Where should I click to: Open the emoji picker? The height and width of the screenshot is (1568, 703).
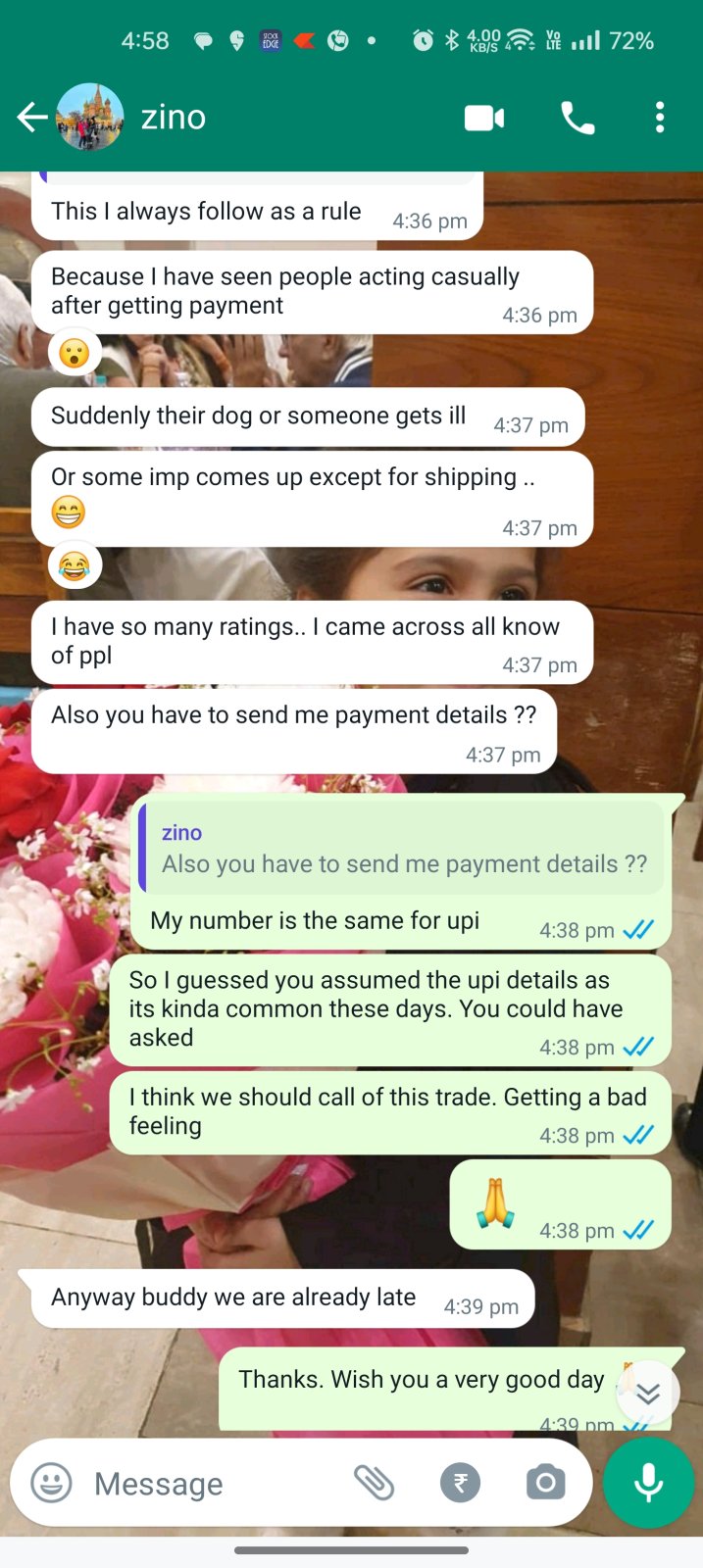(x=52, y=1483)
